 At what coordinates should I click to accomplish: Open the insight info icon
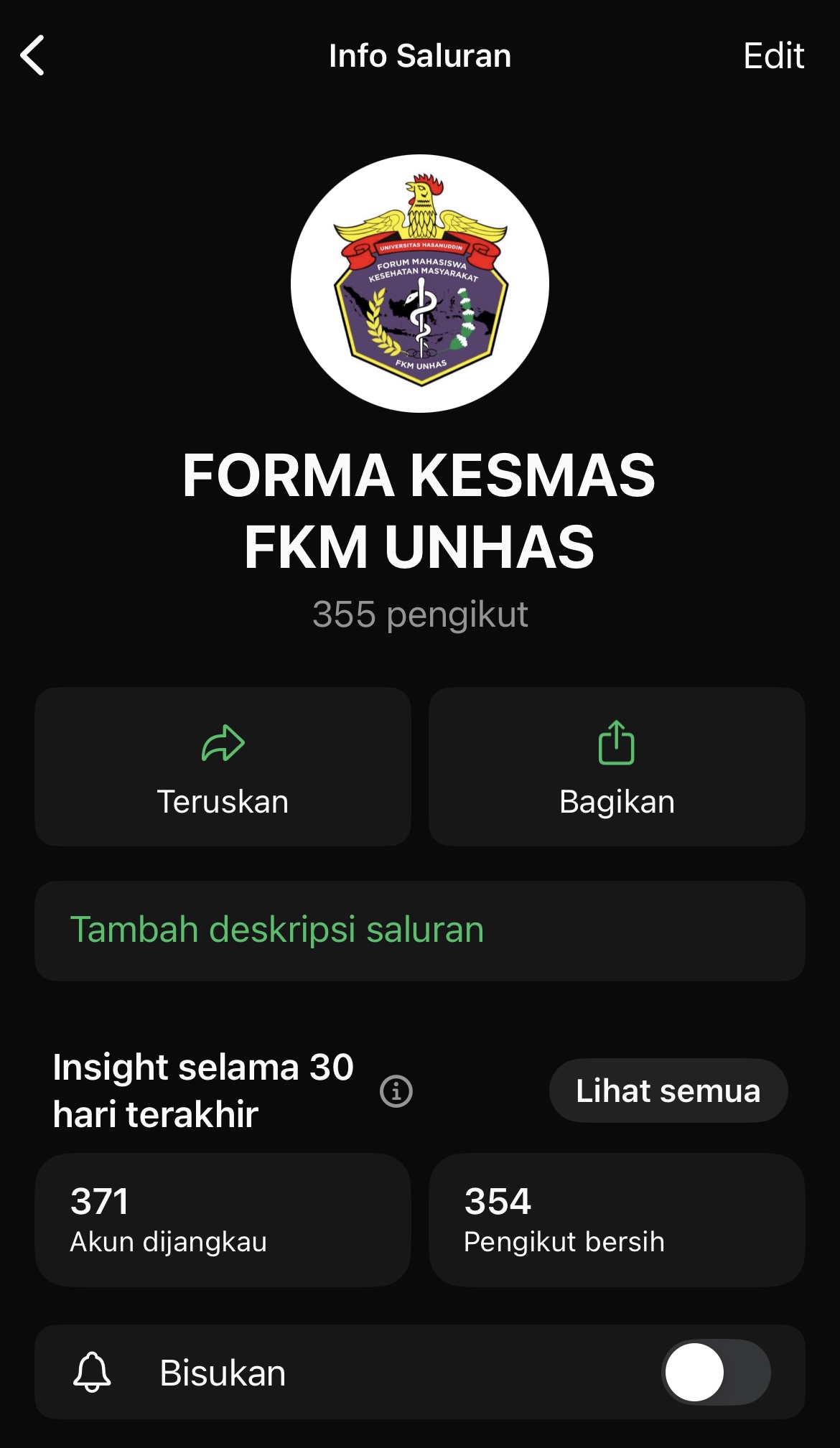coord(396,1091)
